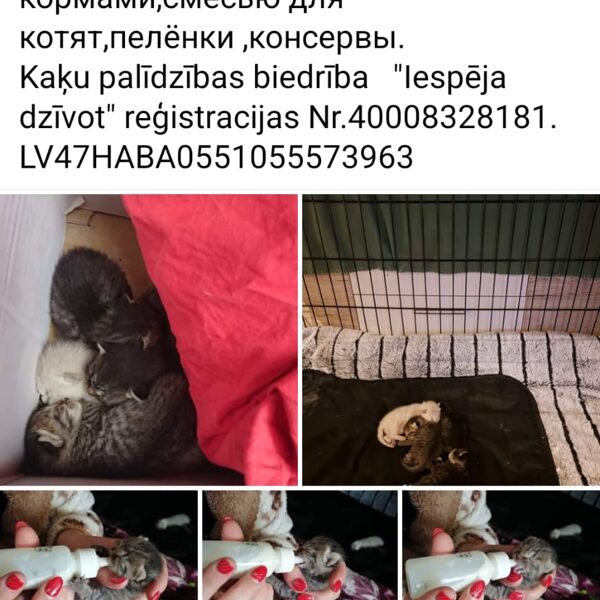The width and height of the screenshot is (600, 600).
Task: Open the photo of kittens inside the cage
Action: point(451,339)
